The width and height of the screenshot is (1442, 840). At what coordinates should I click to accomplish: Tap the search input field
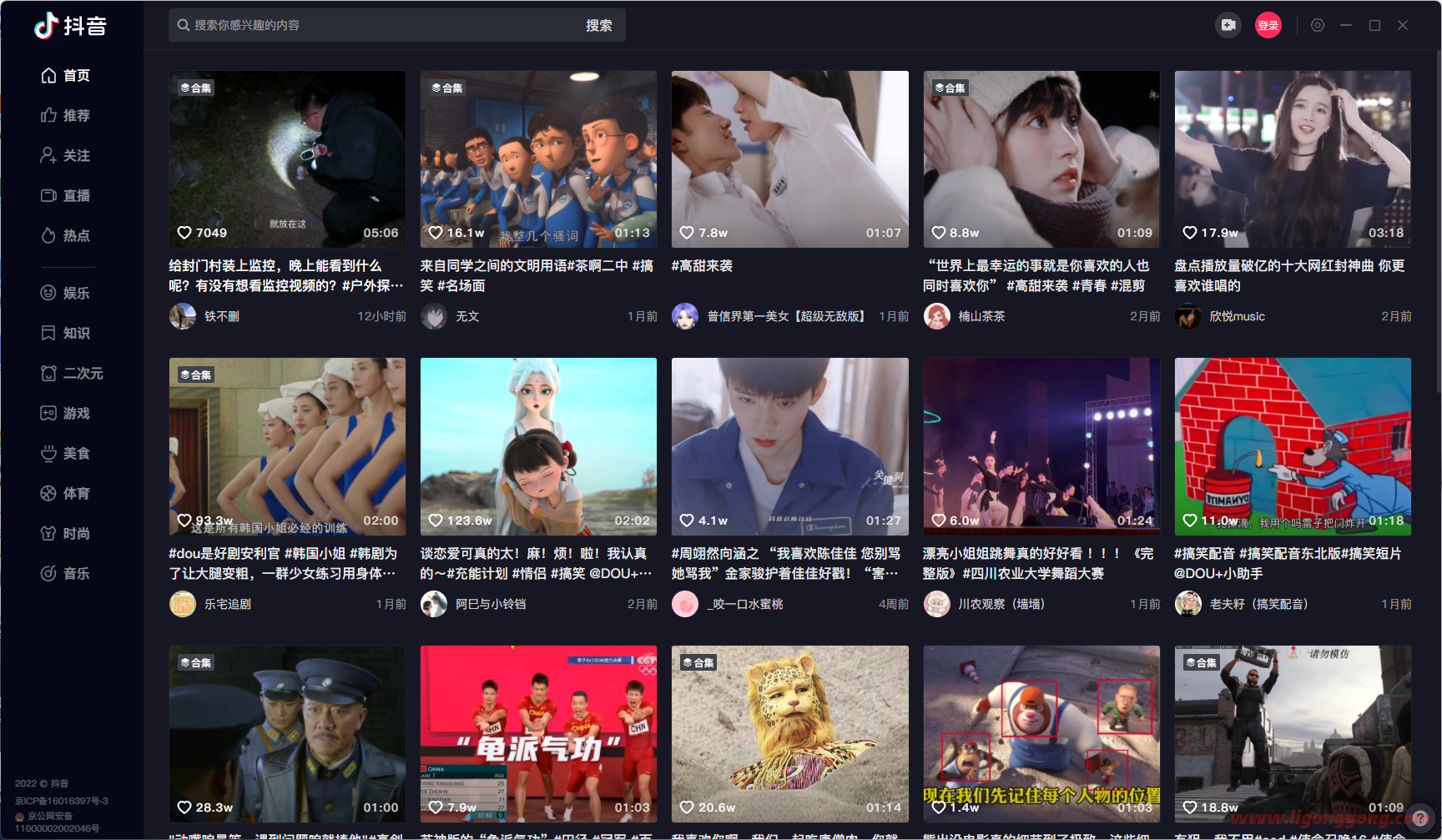[x=376, y=26]
